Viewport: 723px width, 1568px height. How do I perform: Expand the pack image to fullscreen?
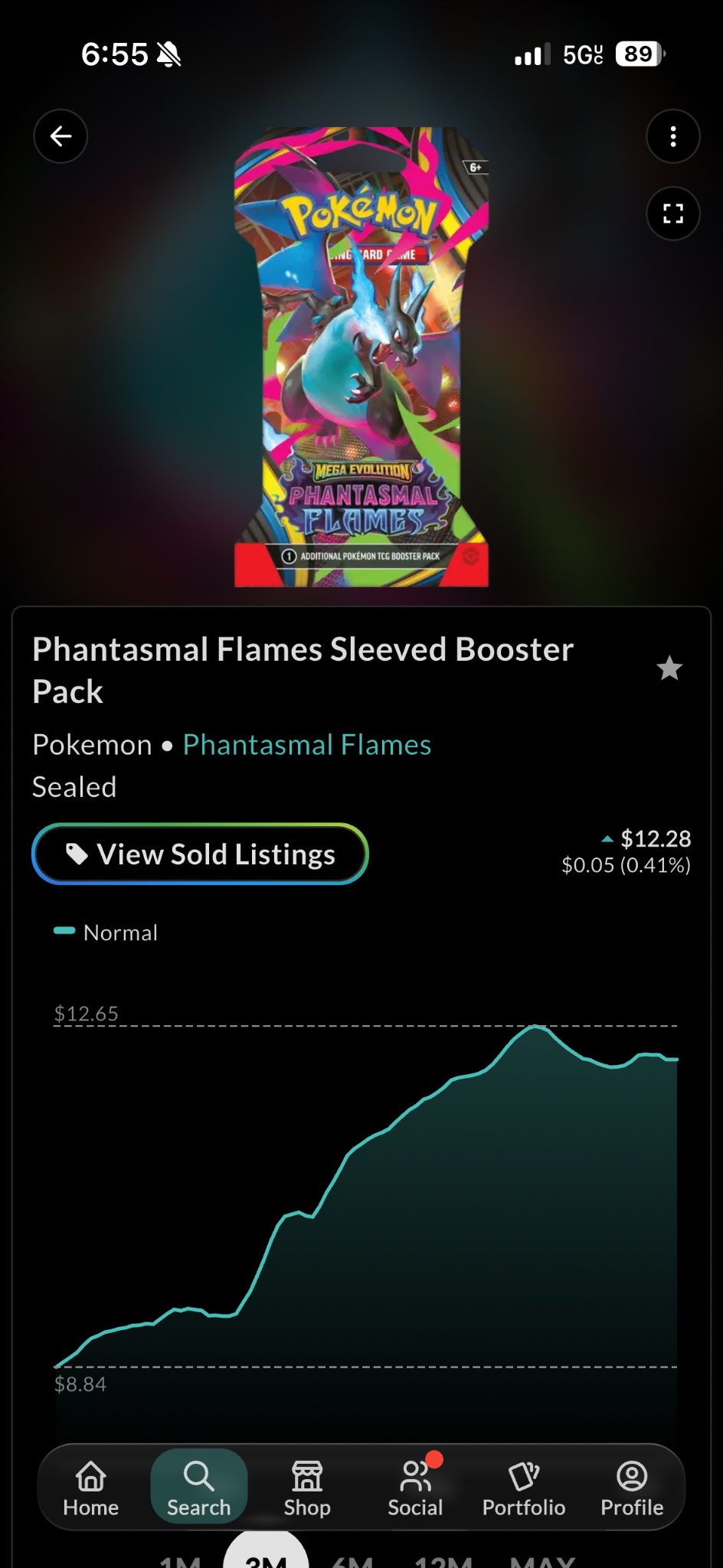point(673,213)
